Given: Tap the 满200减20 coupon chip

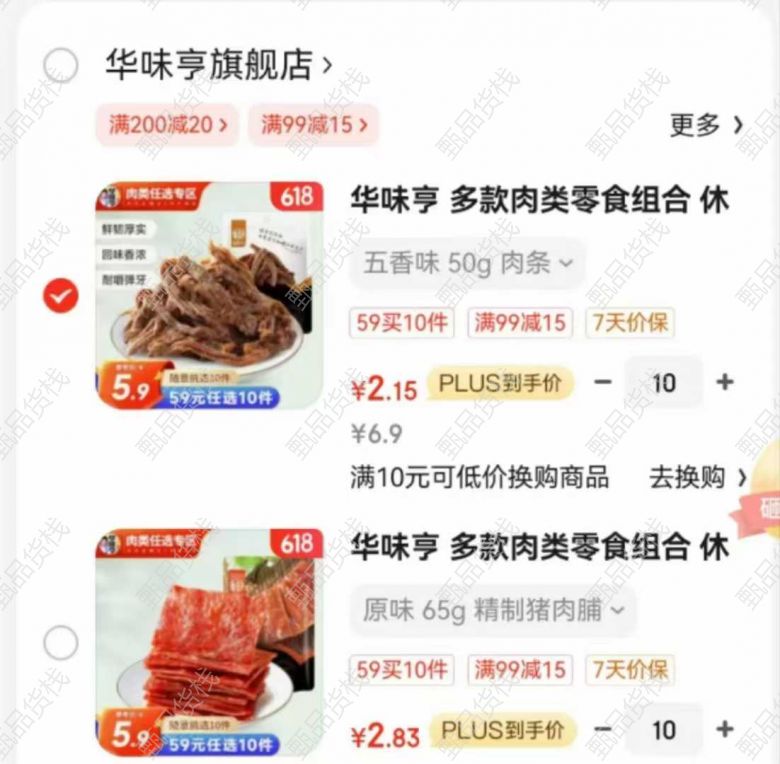Looking at the screenshot, I should [x=167, y=125].
